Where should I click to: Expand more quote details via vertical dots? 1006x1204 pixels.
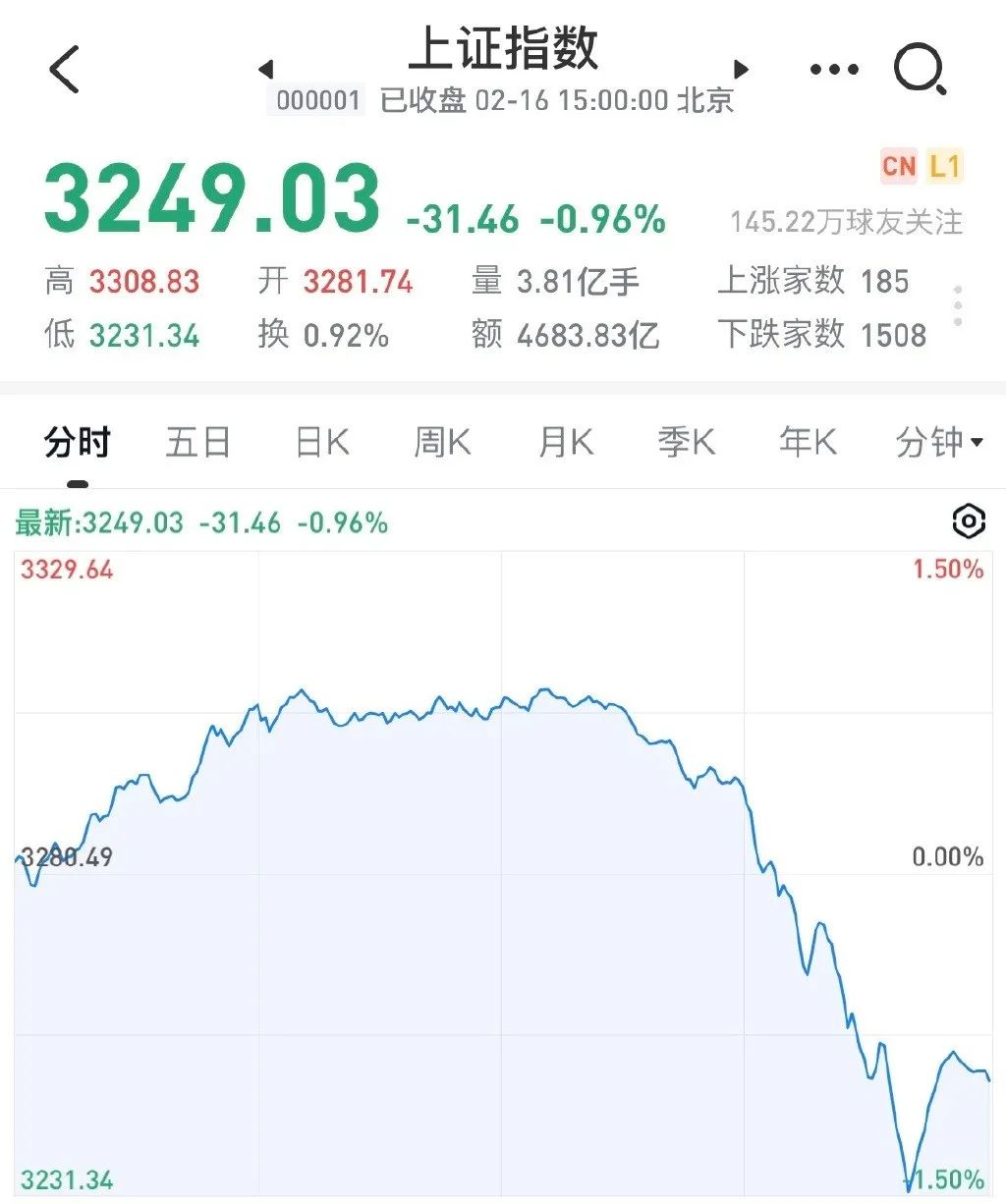958,307
